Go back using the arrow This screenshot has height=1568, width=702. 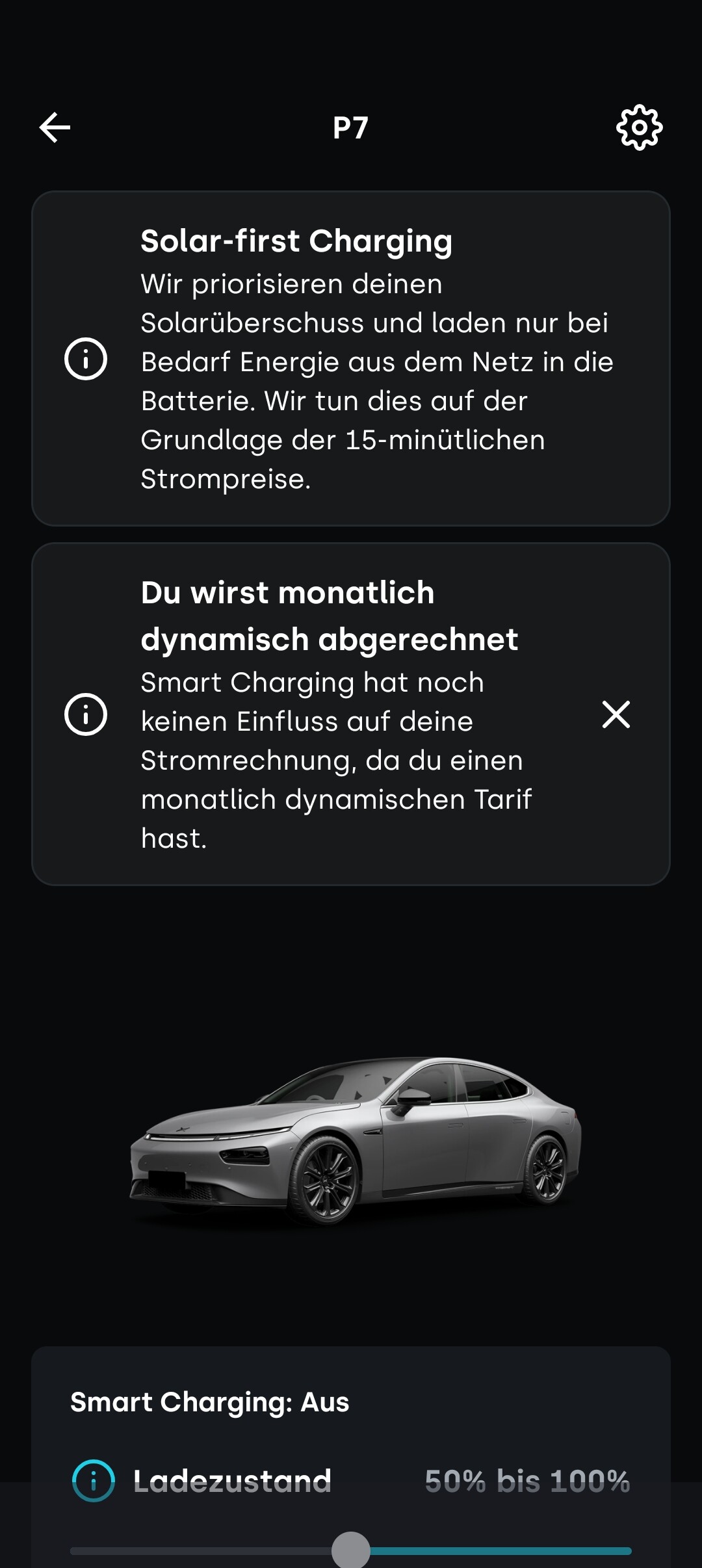click(55, 127)
